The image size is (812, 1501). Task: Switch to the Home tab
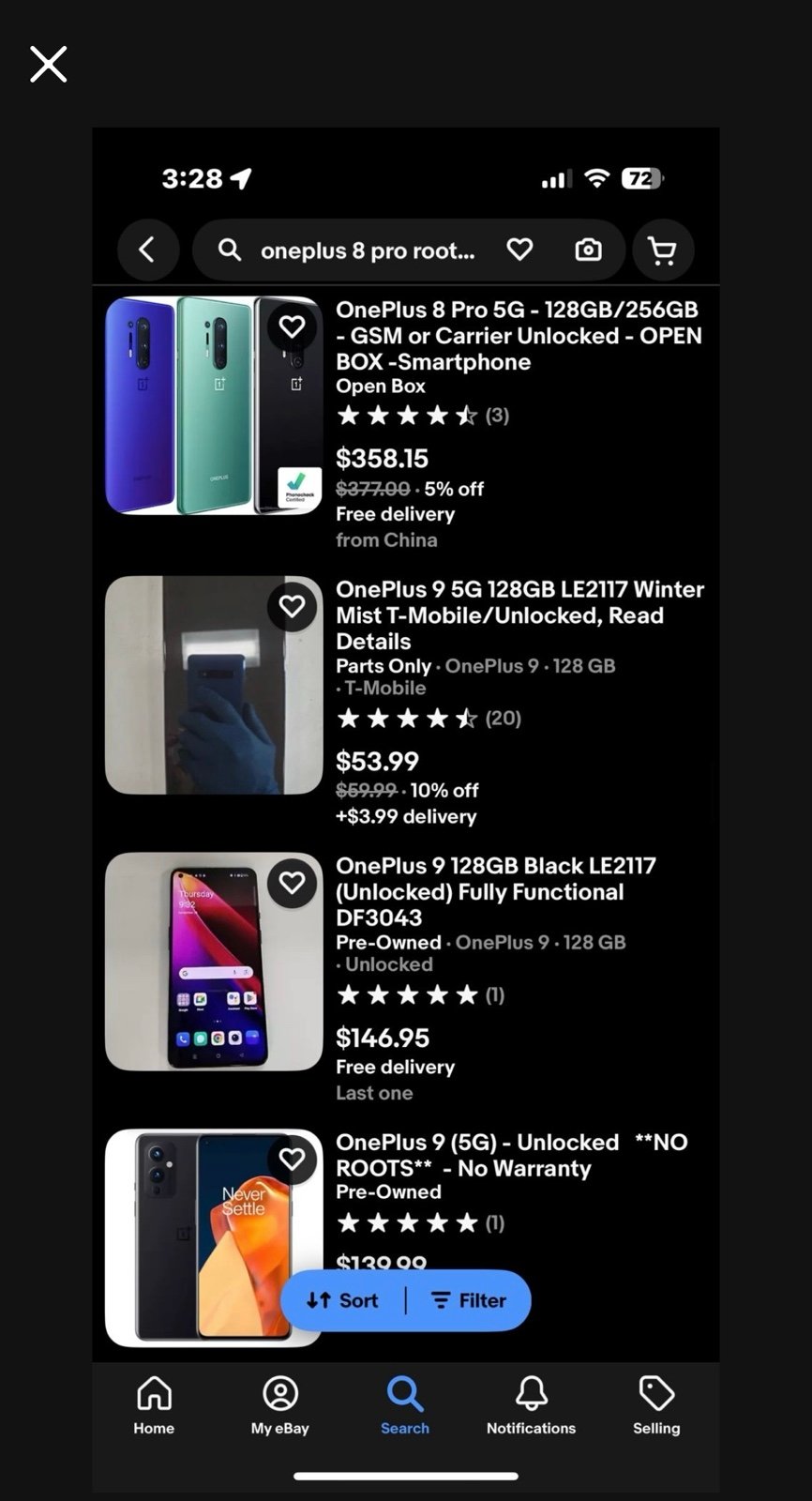[154, 1405]
